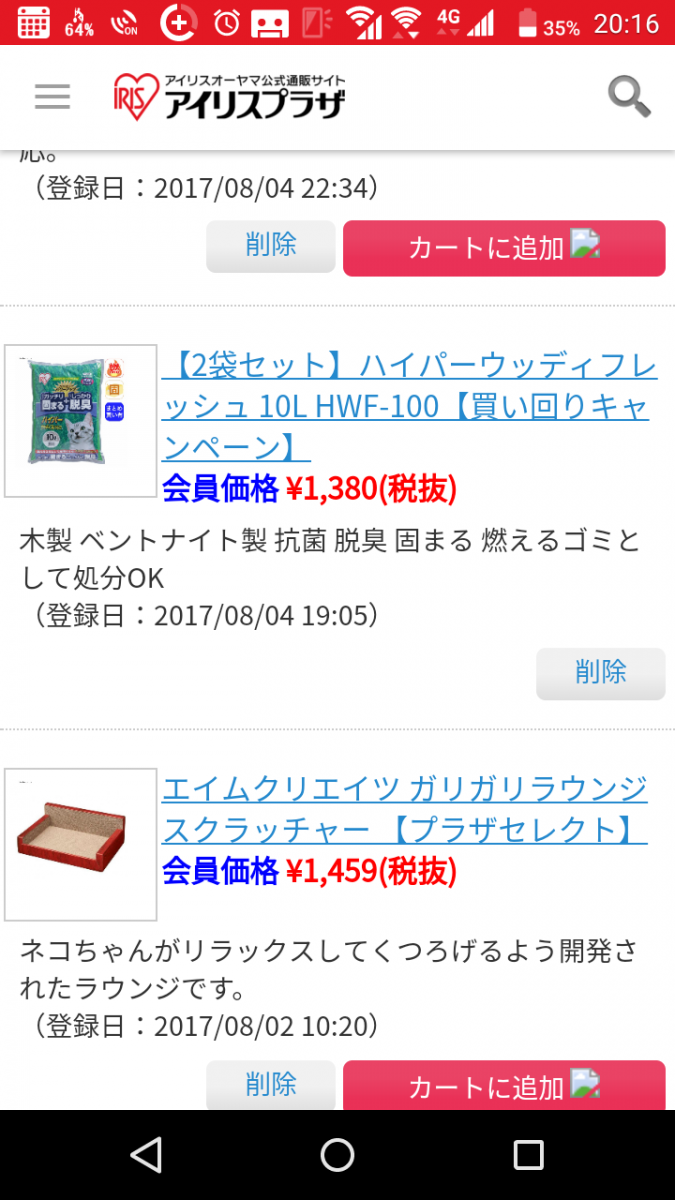Open the ハイパーウッディフレッシュ 10L product link
675x1200 pixels.
click(x=409, y=406)
